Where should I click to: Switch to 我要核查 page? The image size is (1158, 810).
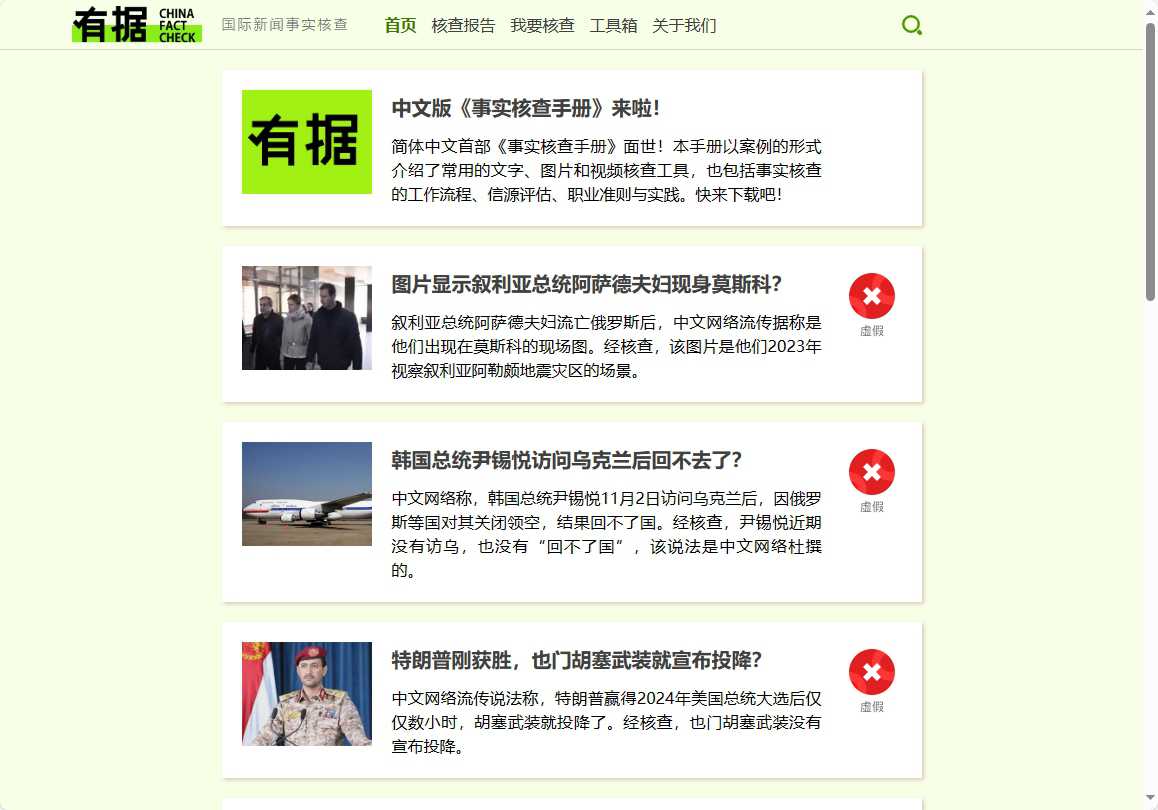point(542,25)
